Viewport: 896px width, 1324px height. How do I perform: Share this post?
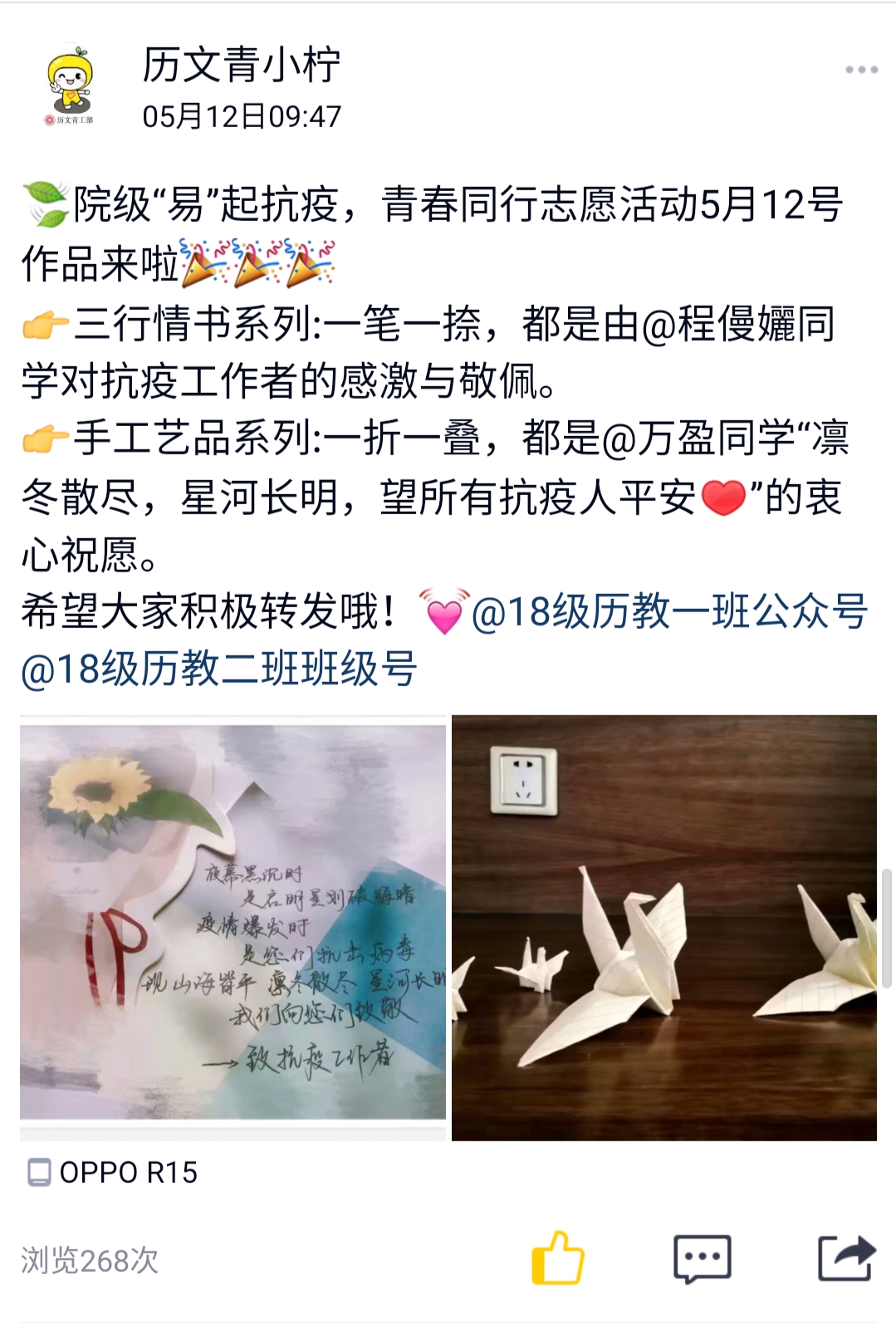(x=846, y=1258)
